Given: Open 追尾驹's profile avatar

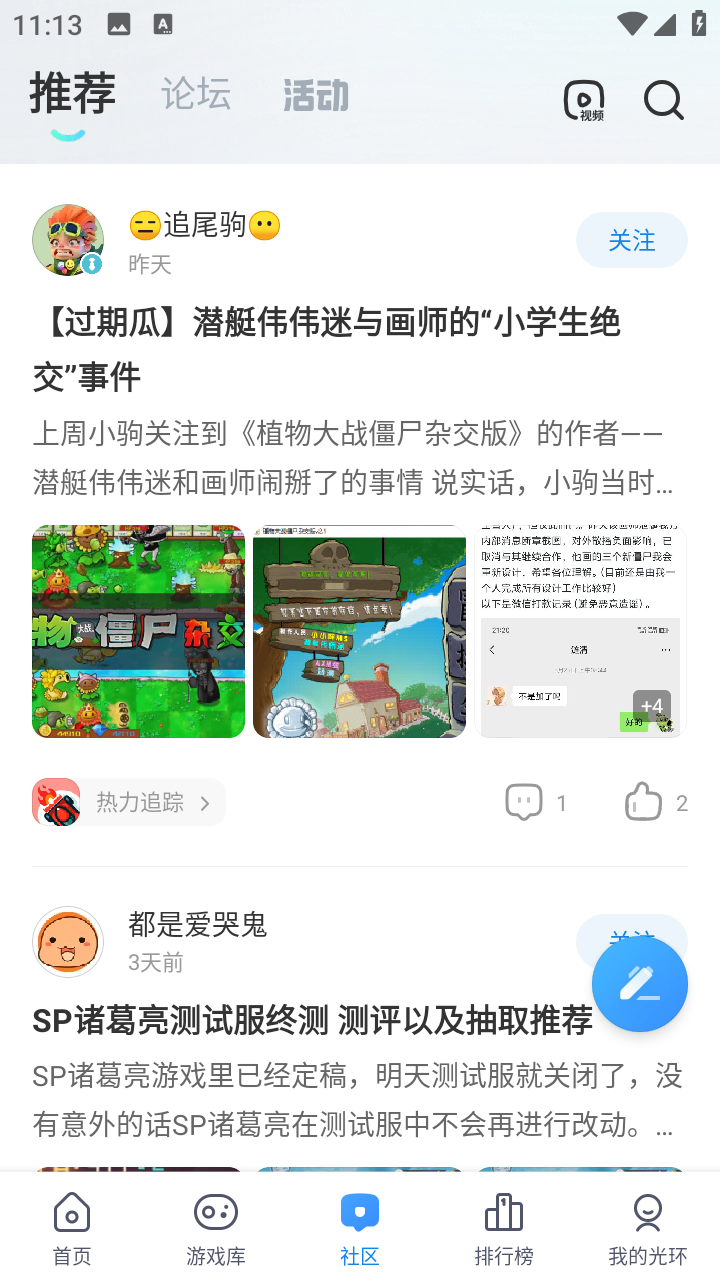Looking at the screenshot, I should click(68, 240).
